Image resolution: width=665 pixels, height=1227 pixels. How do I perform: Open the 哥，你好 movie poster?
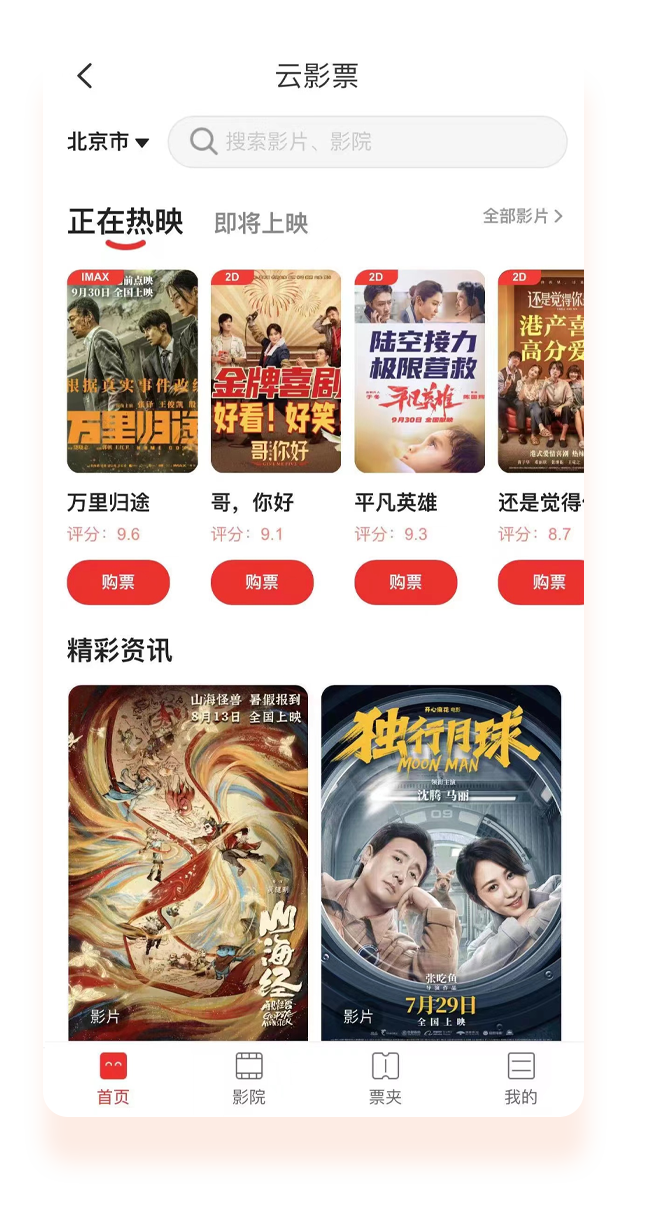coord(276,371)
